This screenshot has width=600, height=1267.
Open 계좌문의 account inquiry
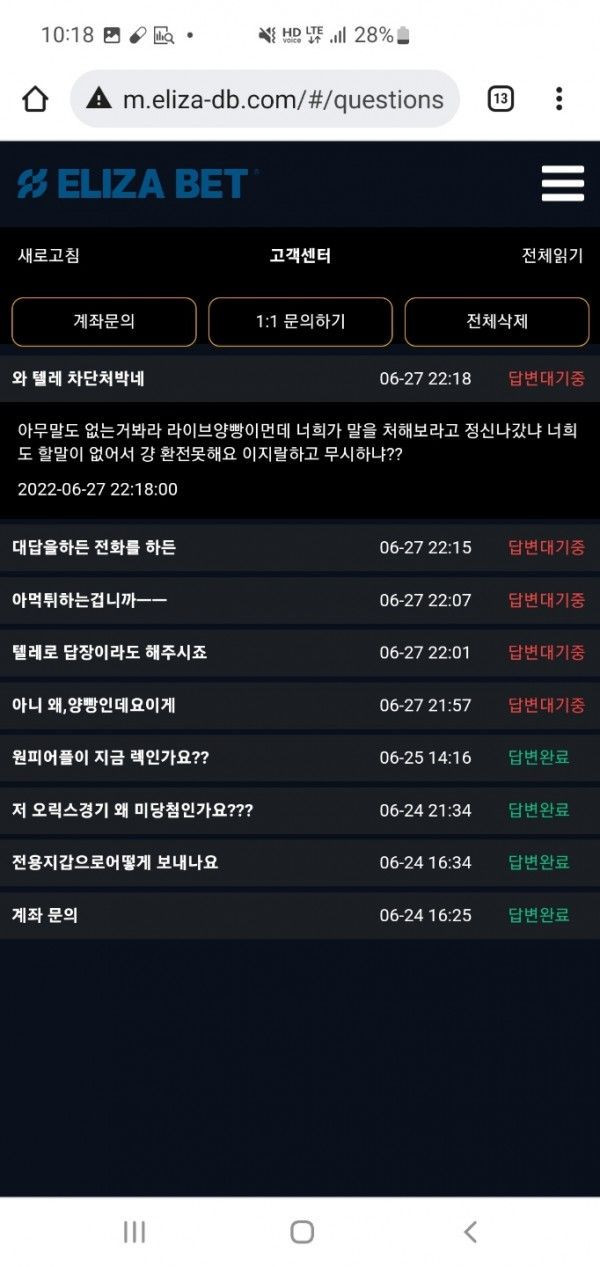104,322
